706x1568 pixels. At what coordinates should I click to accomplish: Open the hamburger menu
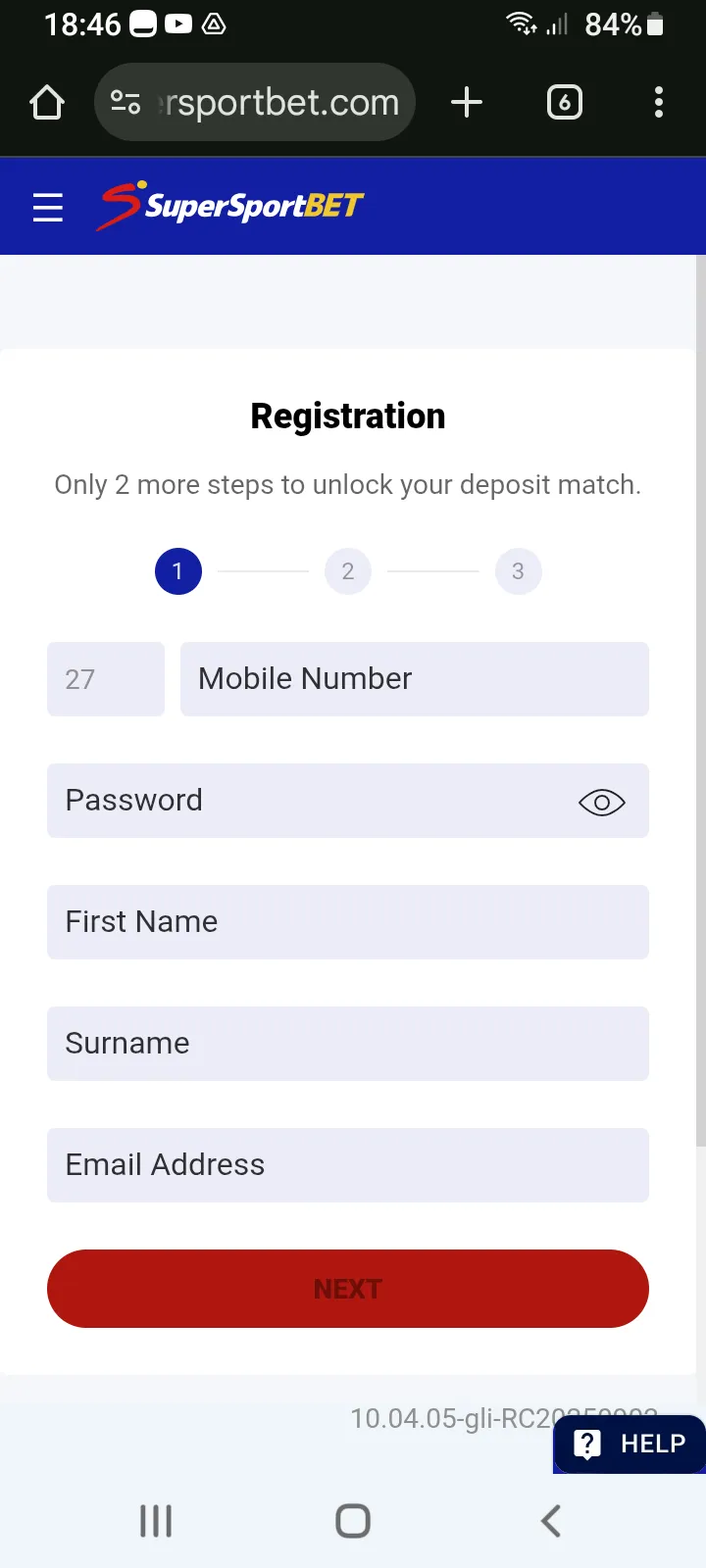(47, 207)
